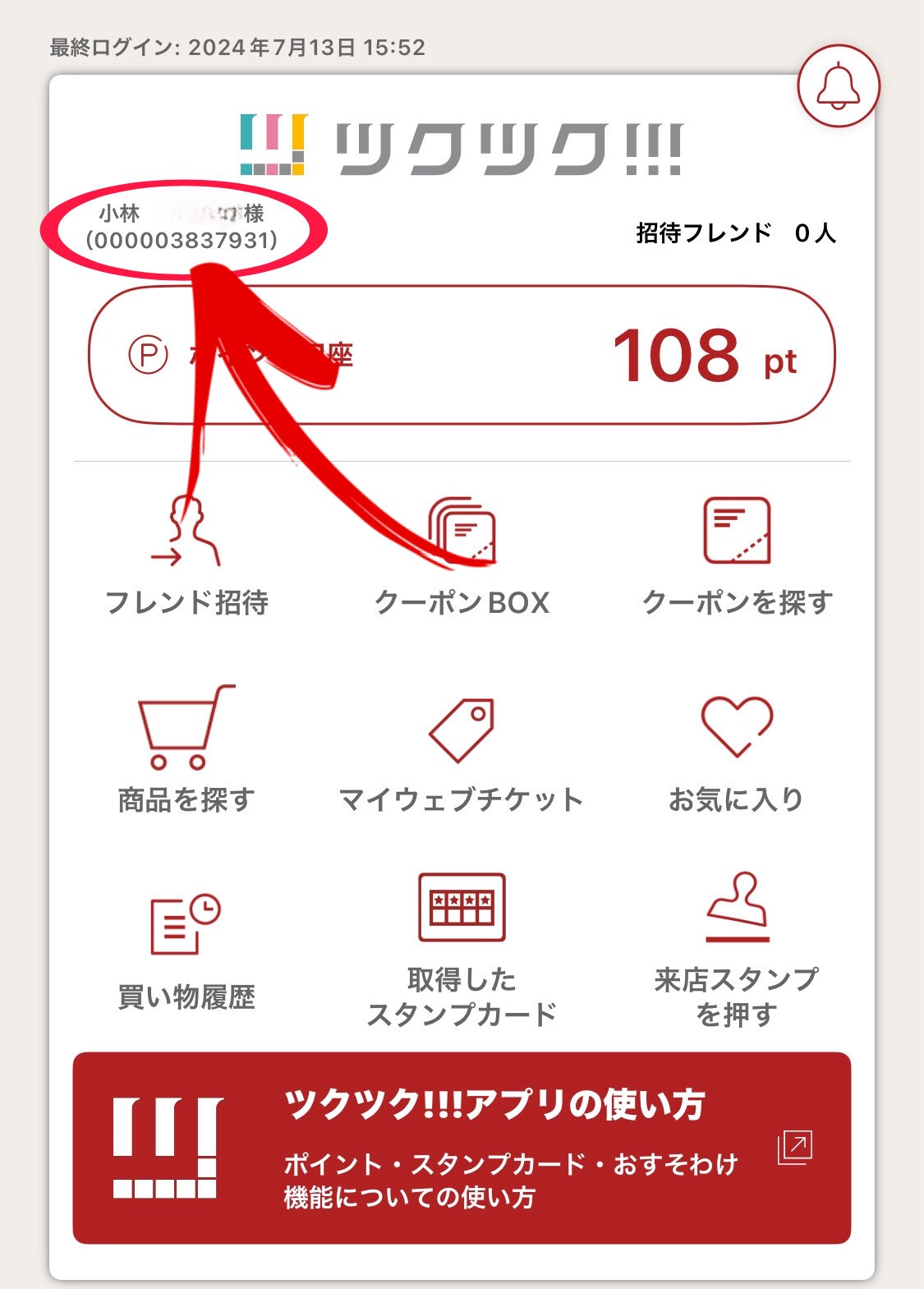View 取得したスタンプカード

462,949
